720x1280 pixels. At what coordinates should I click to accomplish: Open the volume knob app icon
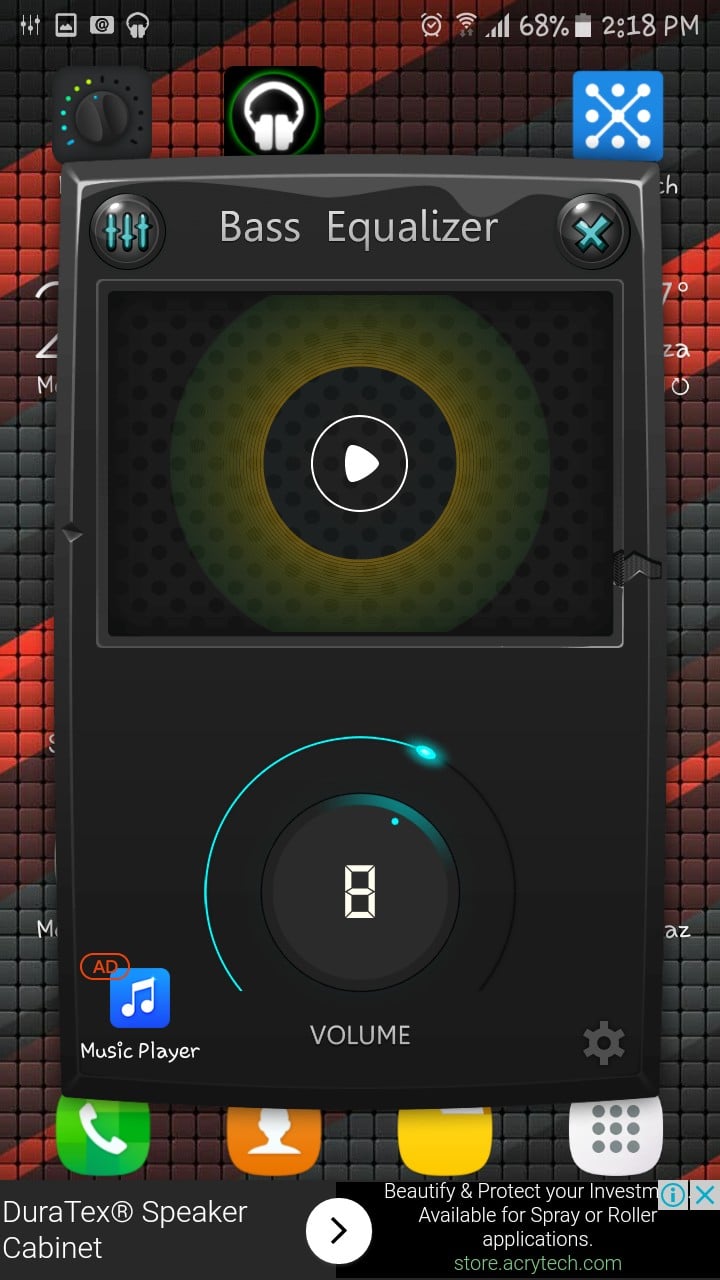click(101, 115)
